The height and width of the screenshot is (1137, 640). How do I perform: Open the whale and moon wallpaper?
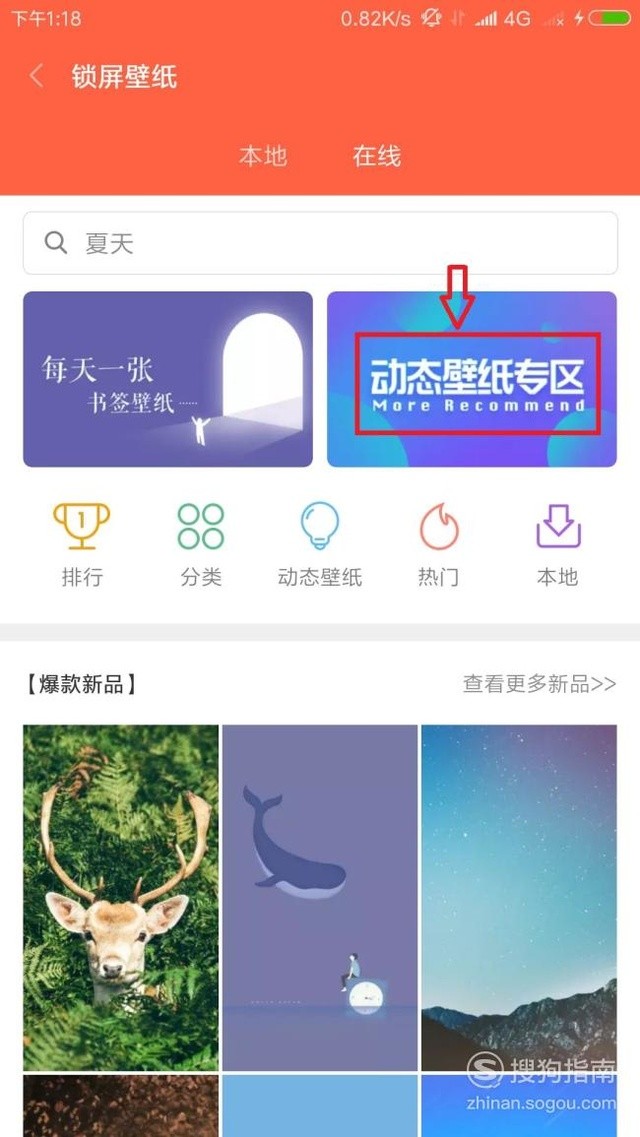coord(319,897)
